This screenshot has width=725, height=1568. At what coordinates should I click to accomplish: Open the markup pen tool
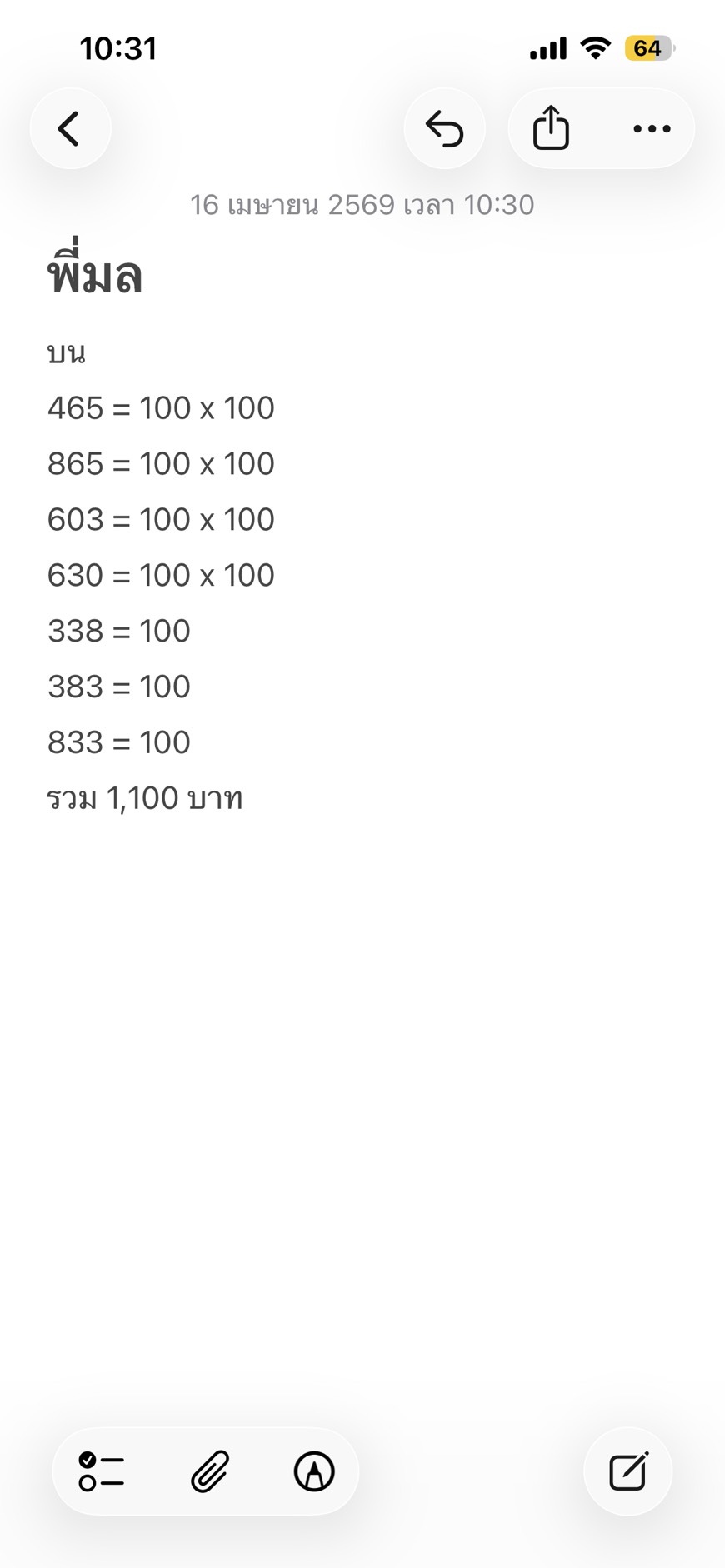[x=314, y=1471]
